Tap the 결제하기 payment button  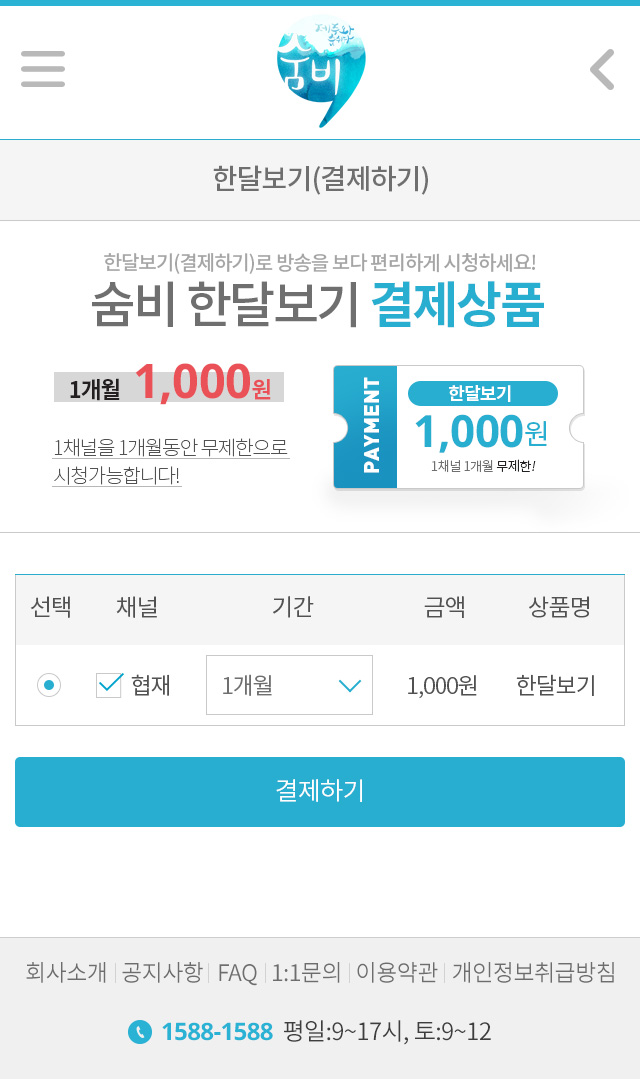[x=320, y=791]
